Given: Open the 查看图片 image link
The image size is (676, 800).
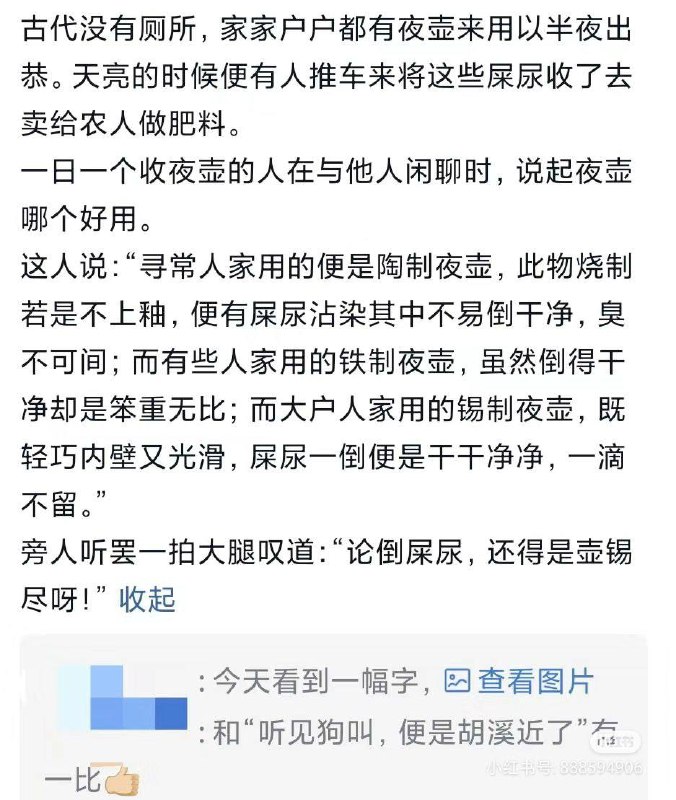Looking at the screenshot, I should [x=519, y=681].
